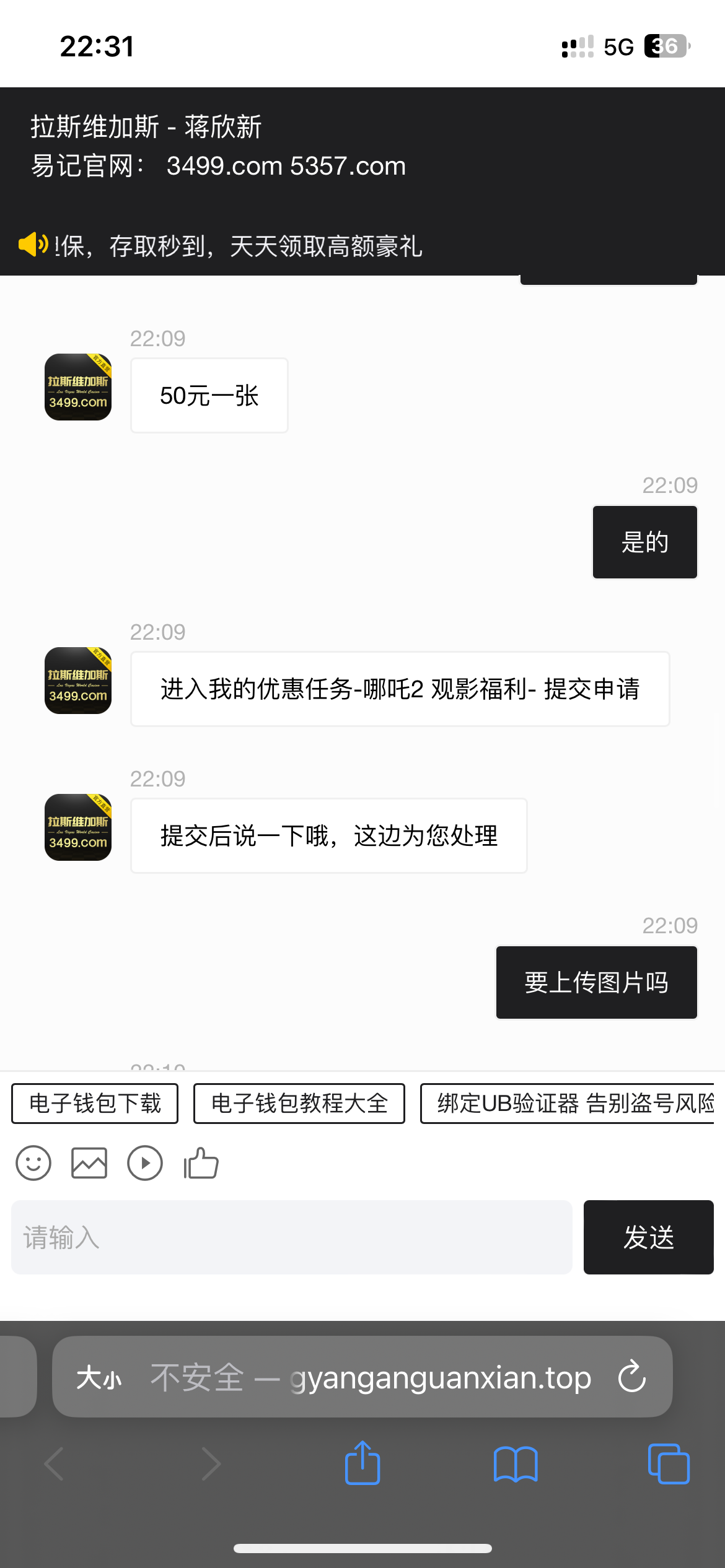
Task: Tap the video play icon
Action: pyautogui.click(x=145, y=1163)
